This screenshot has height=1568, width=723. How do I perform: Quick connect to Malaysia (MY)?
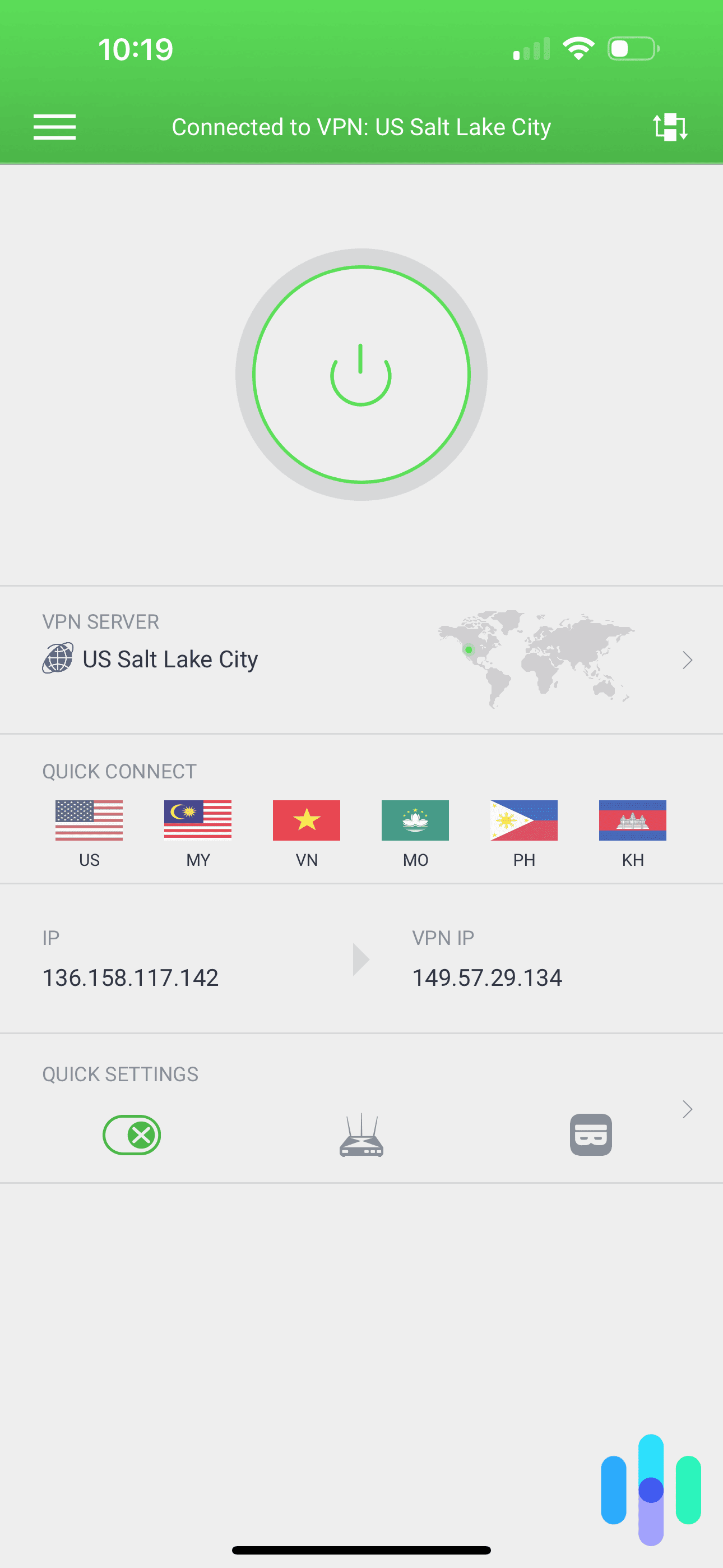coord(197,821)
